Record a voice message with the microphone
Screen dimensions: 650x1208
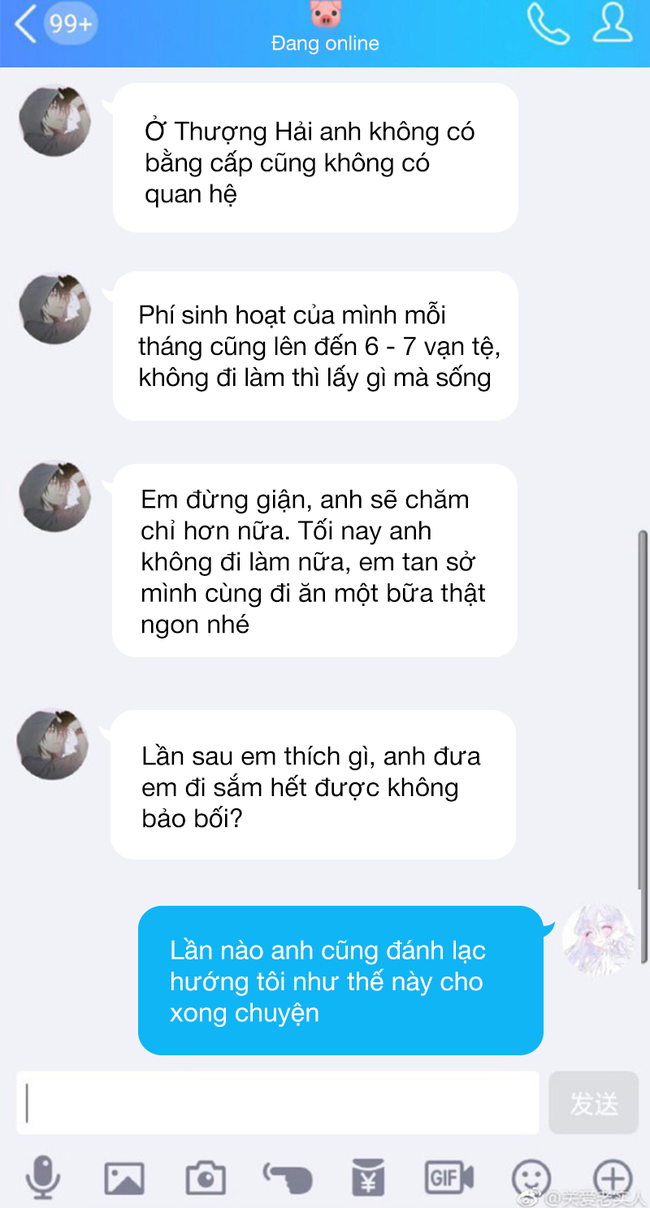42,1177
